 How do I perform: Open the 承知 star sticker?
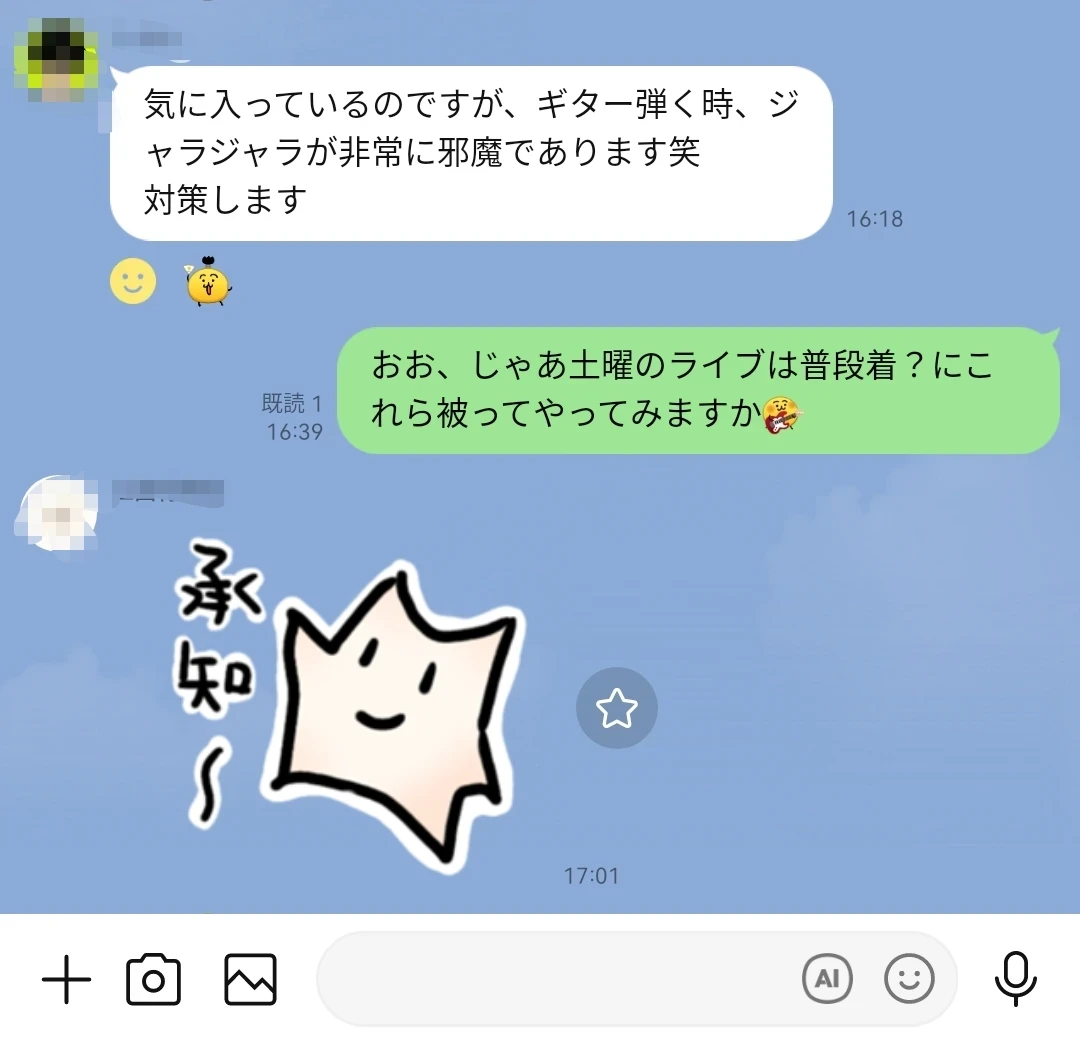coord(350,705)
